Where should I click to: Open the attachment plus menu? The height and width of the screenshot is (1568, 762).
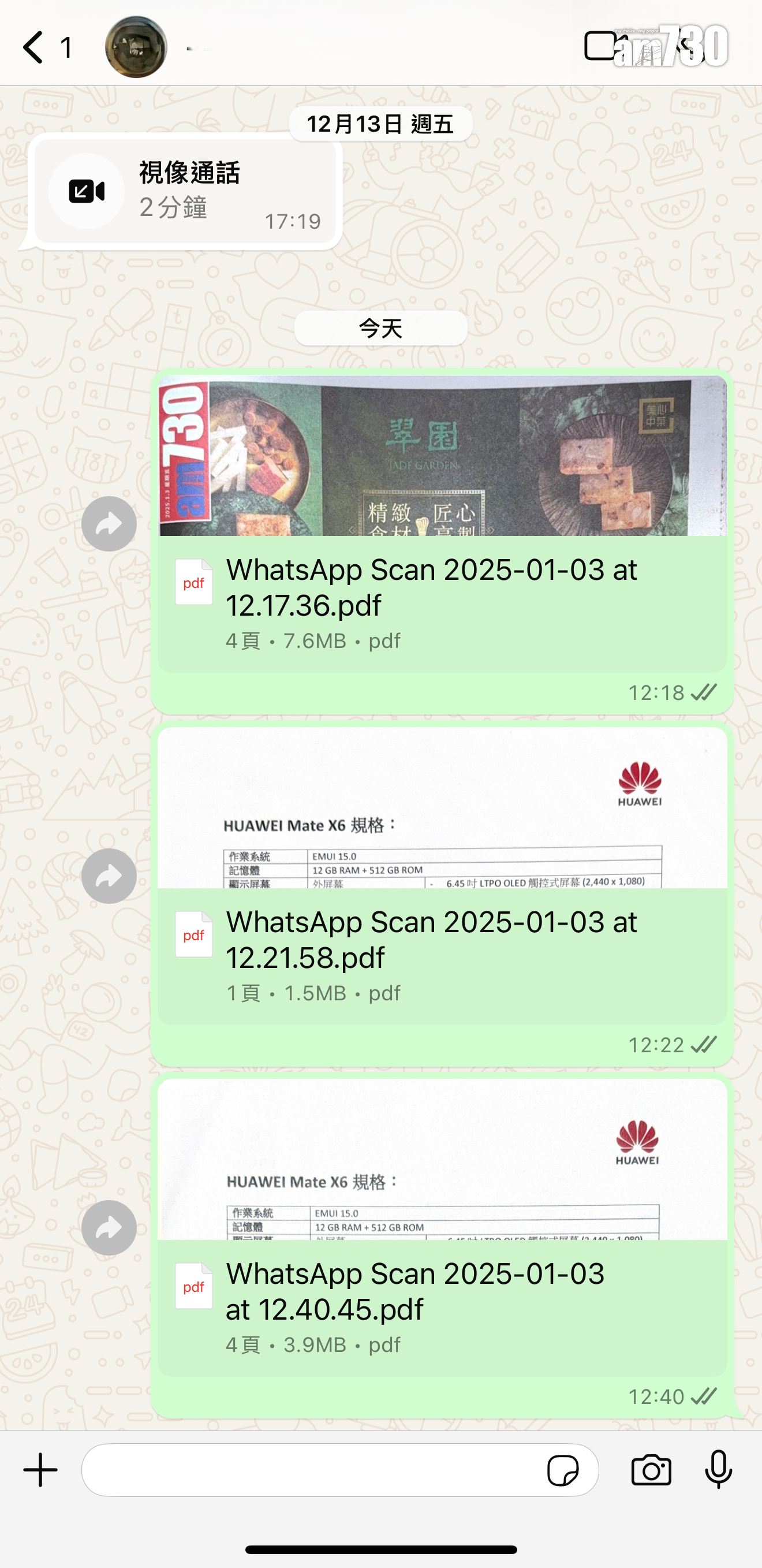tap(41, 1470)
